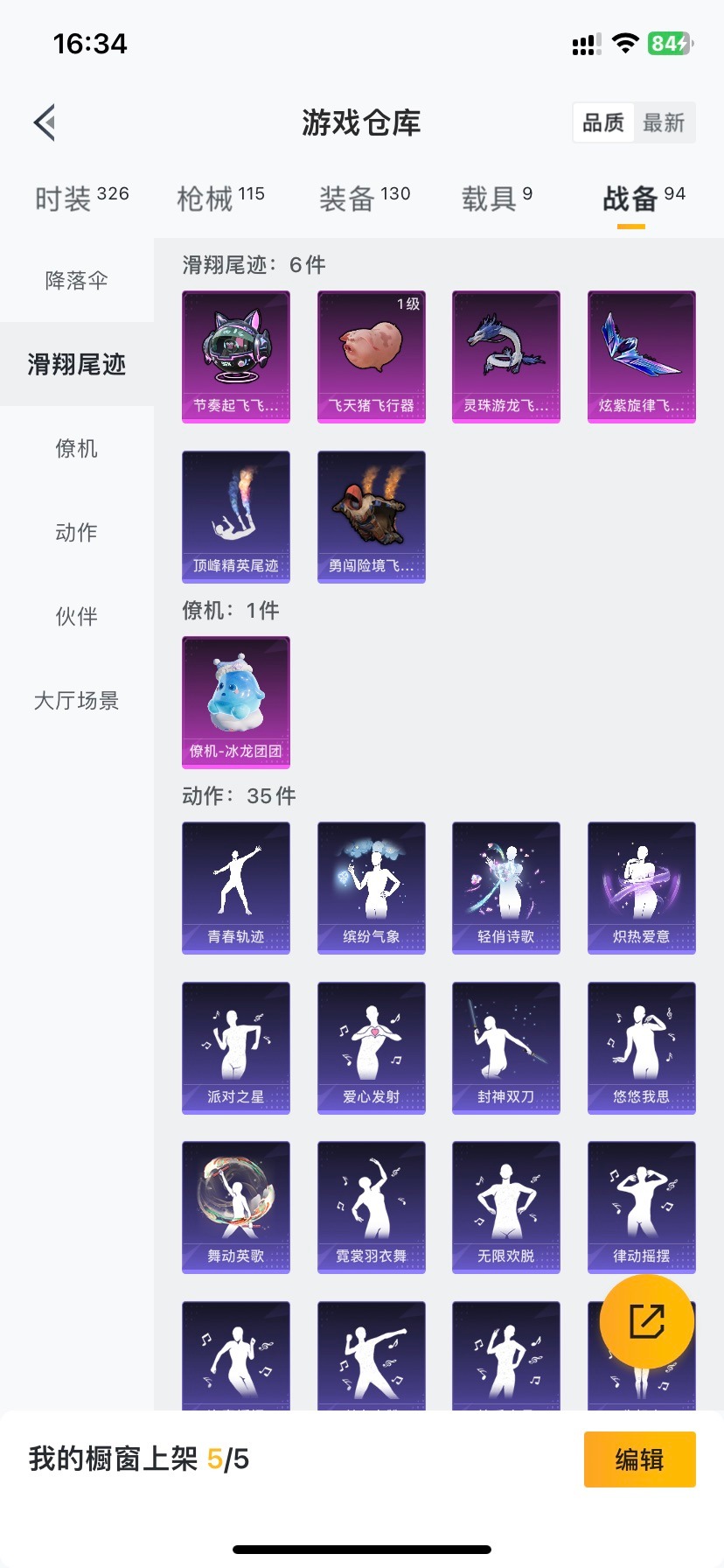724x1568 pixels.
Task: Sort items by 最新
Action: (x=664, y=122)
